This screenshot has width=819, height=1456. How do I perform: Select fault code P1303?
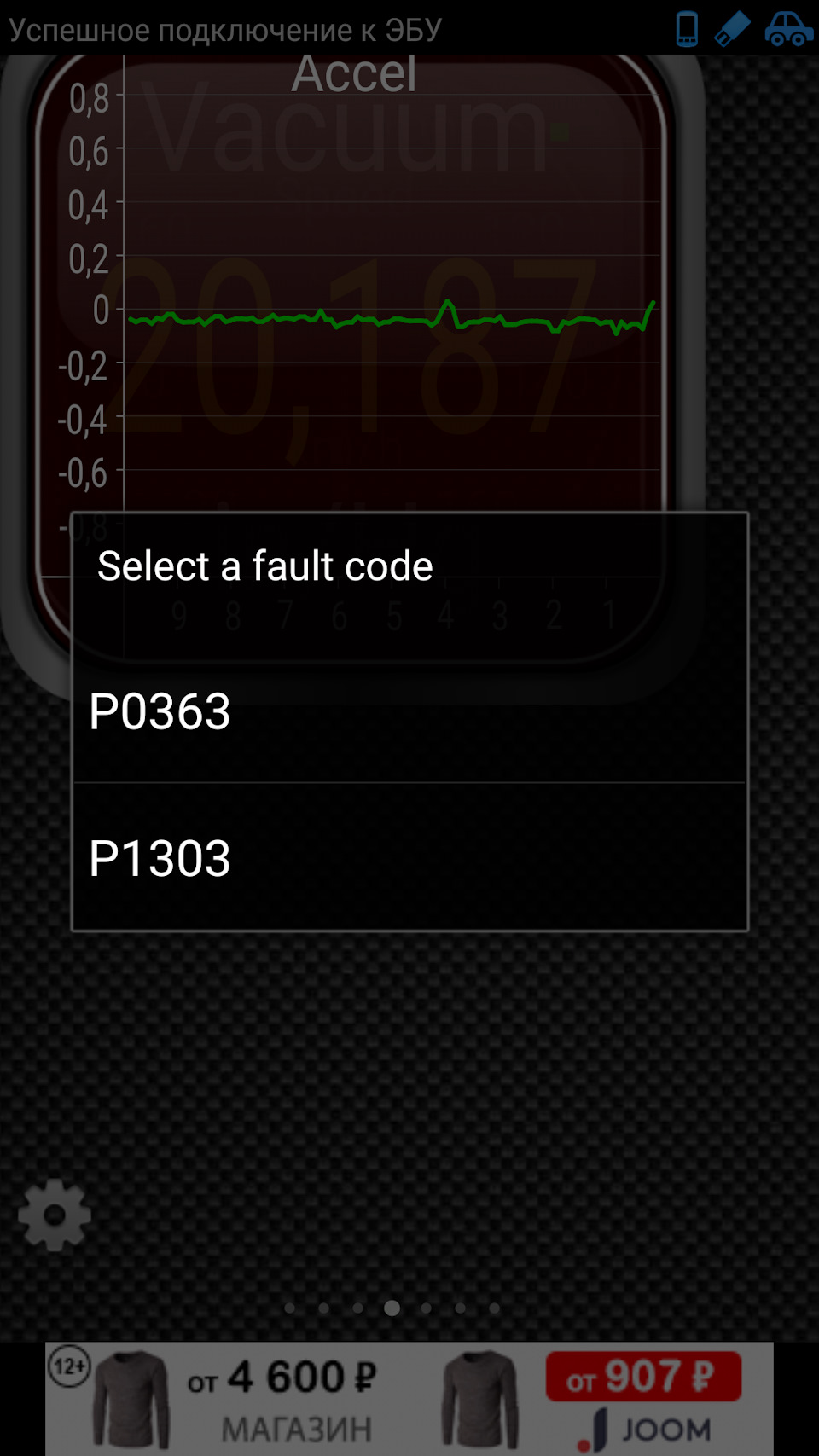point(409,857)
